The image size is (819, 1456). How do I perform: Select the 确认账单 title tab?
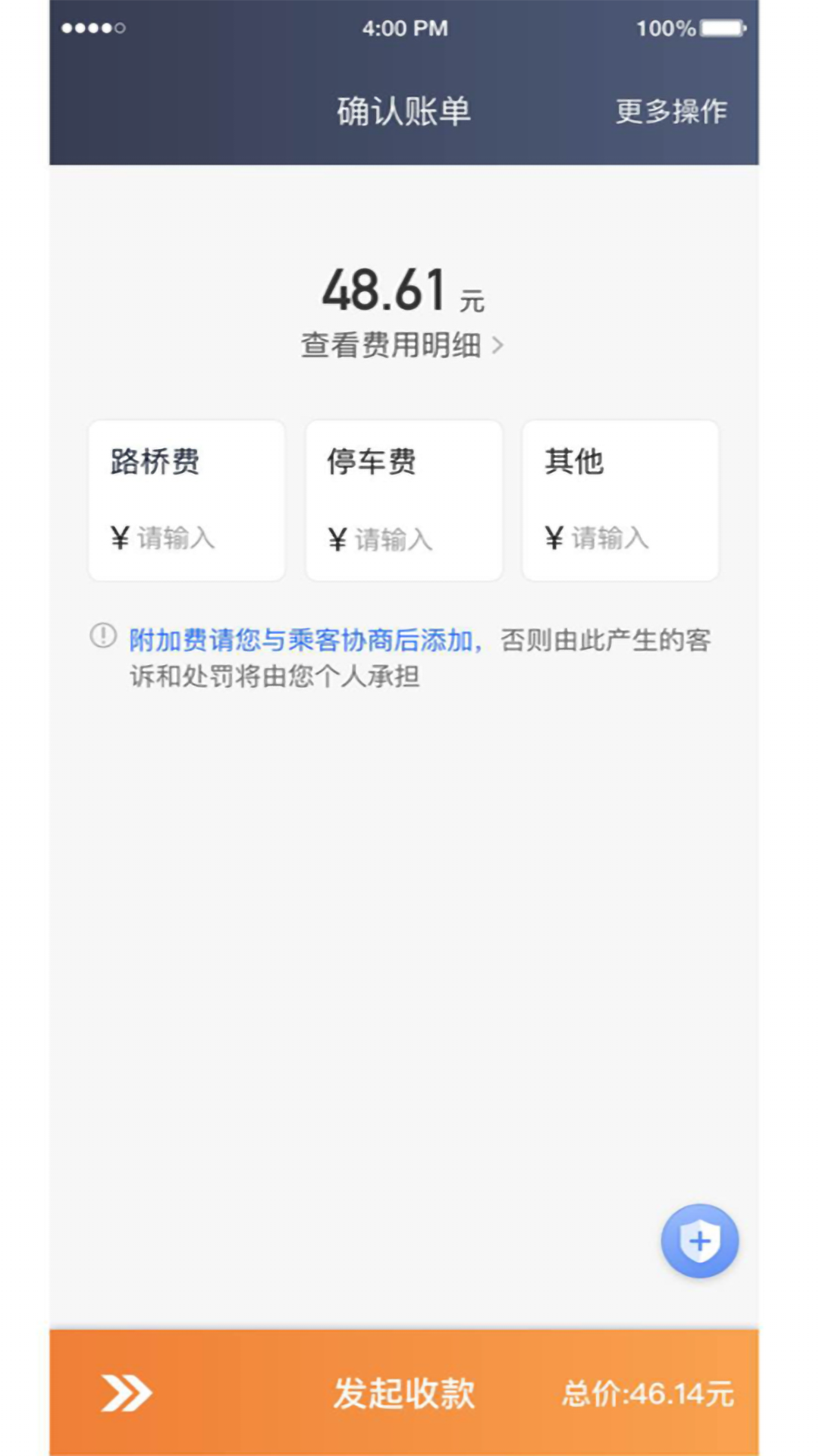pyautogui.click(x=402, y=111)
